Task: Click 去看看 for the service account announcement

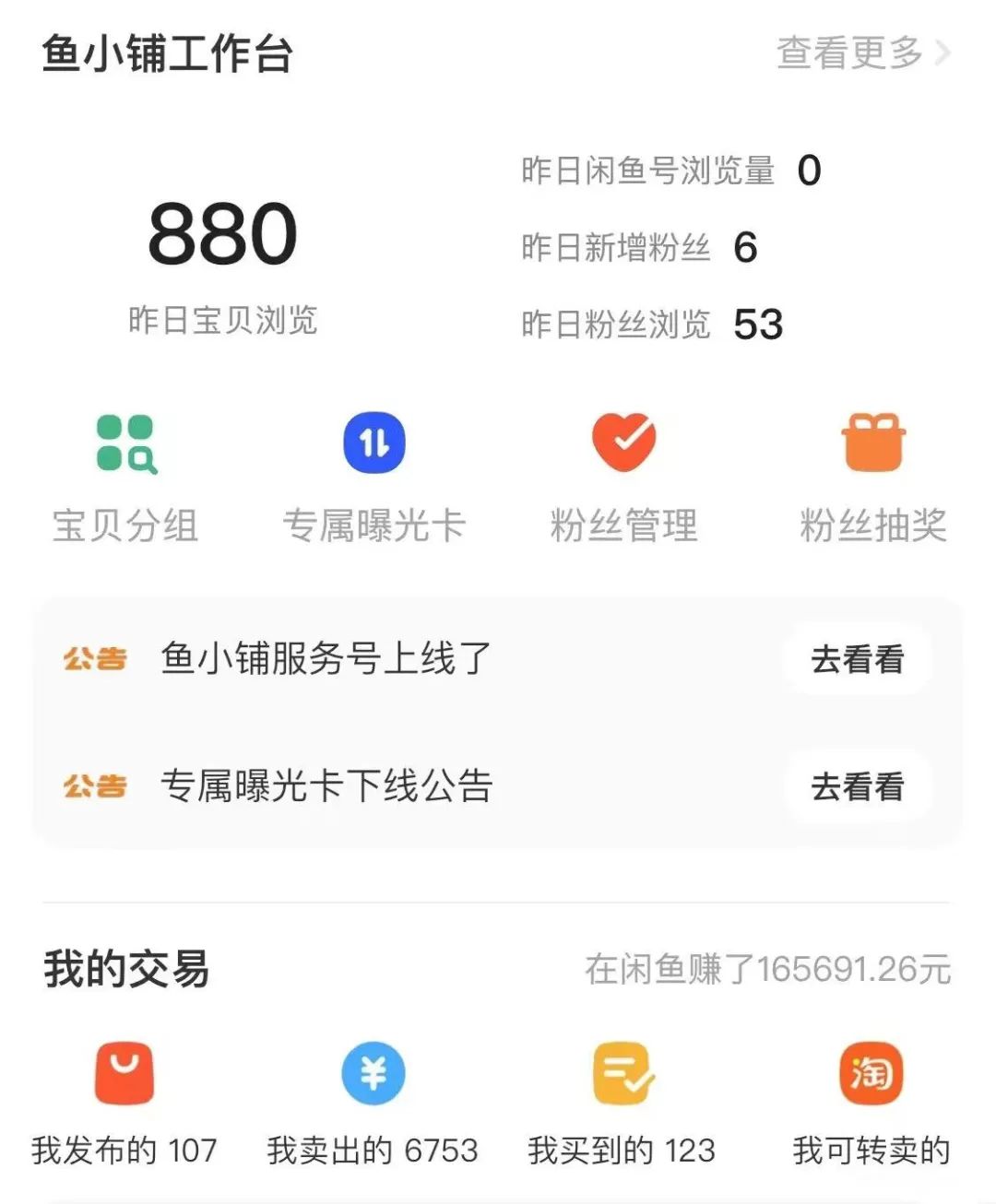Action: pyautogui.click(x=858, y=659)
